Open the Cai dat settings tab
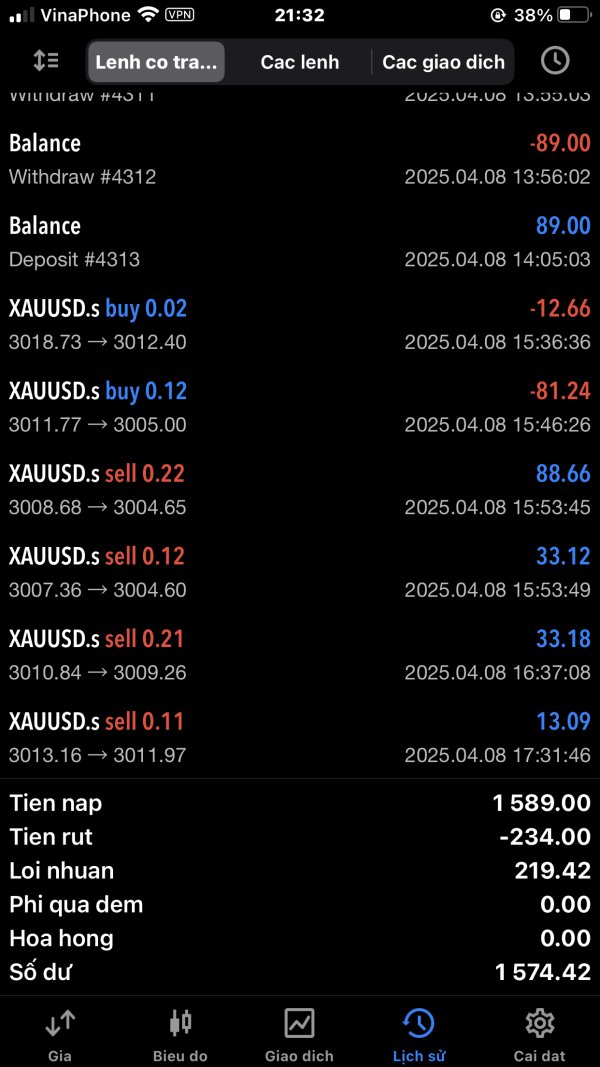Image resolution: width=600 pixels, height=1067 pixels. pos(540,1034)
